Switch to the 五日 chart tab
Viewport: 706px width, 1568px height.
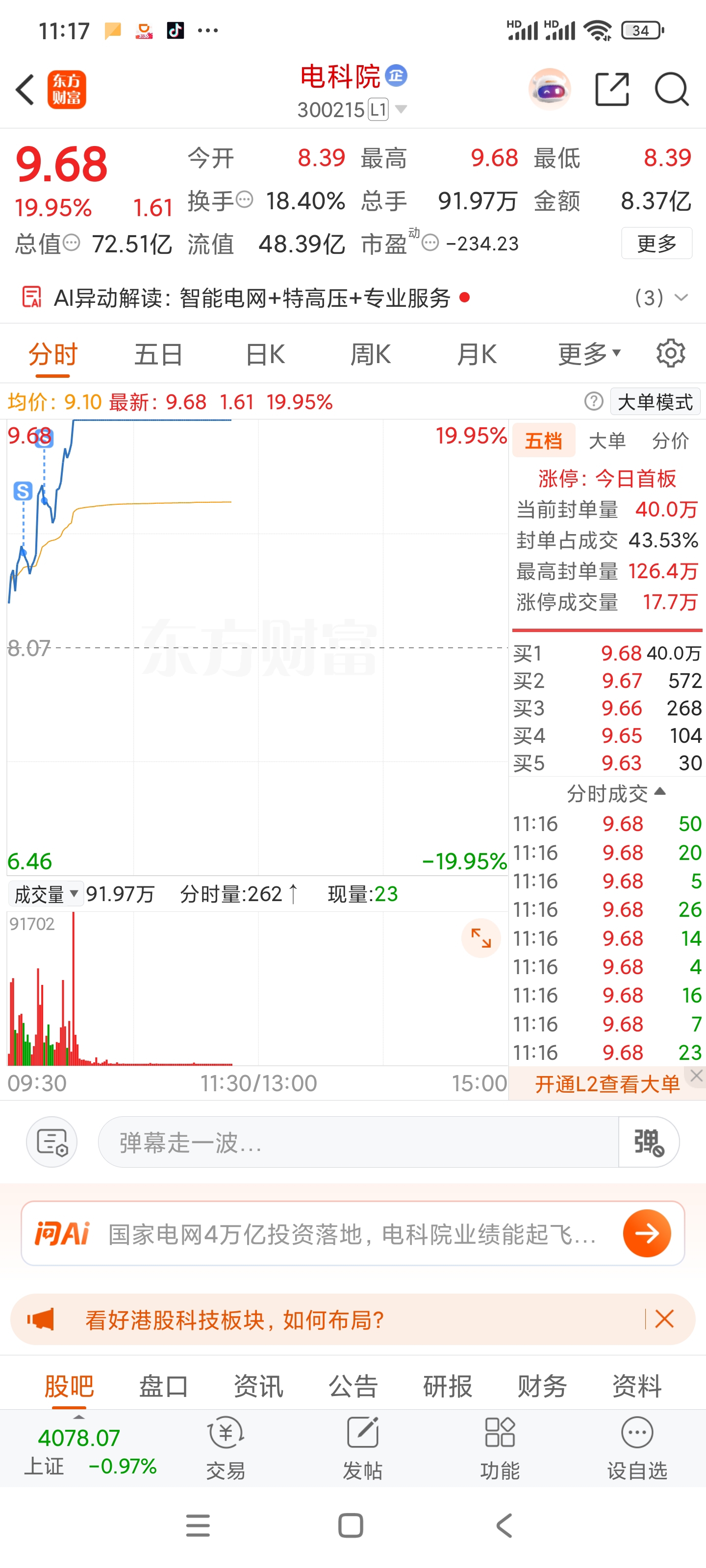point(158,354)
